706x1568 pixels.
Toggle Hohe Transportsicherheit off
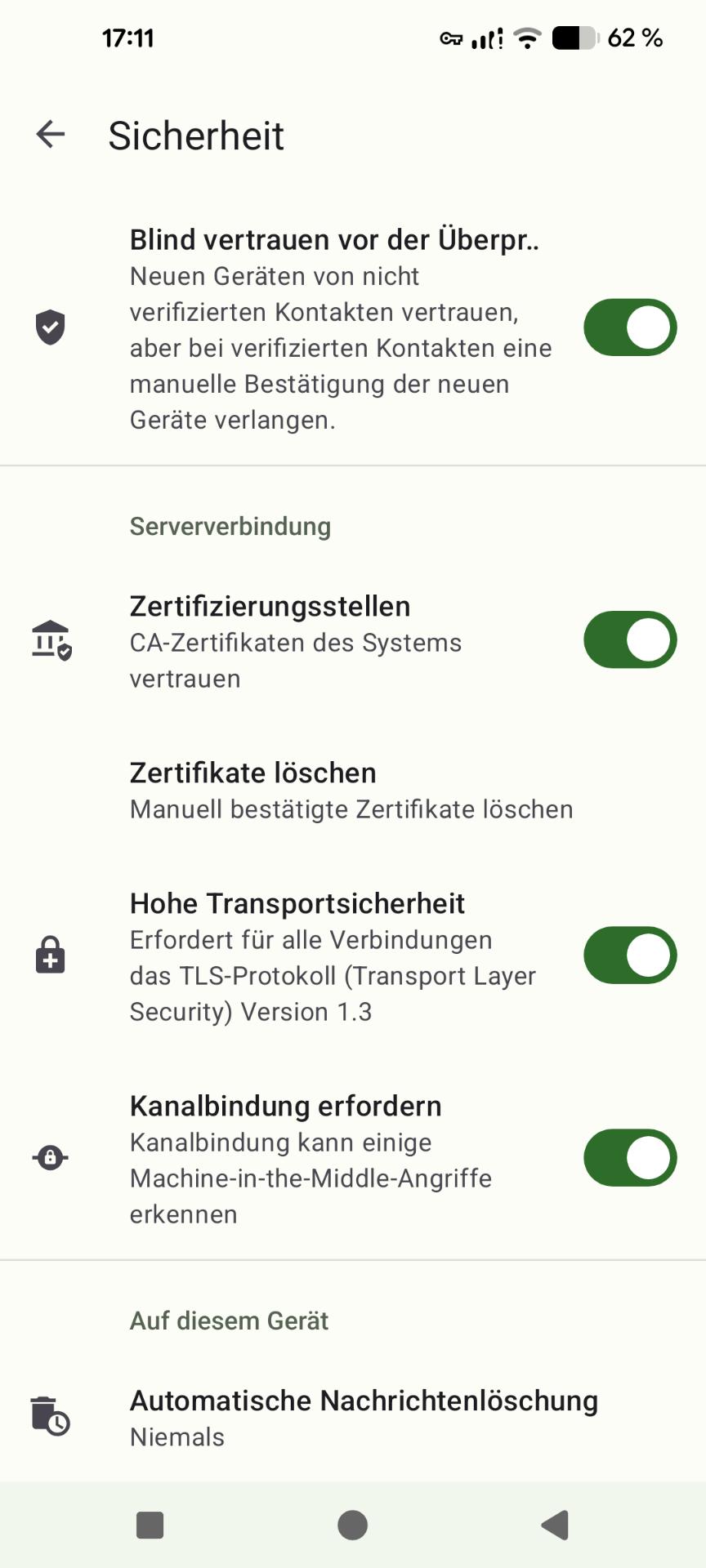click(x=629, y=955)
